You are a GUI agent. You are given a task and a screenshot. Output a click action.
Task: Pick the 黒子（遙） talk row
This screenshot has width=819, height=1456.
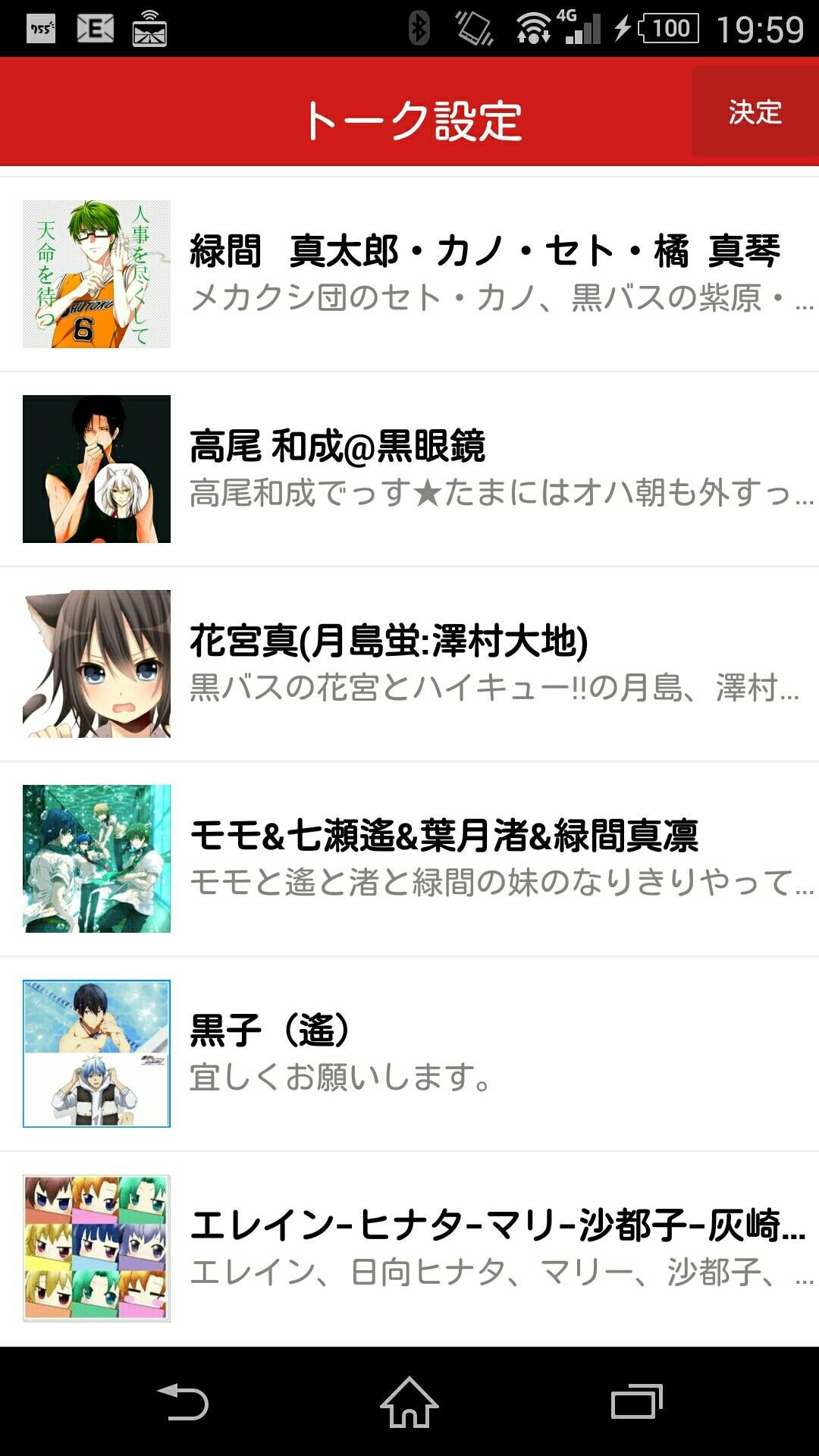(x=485, y=1053)
